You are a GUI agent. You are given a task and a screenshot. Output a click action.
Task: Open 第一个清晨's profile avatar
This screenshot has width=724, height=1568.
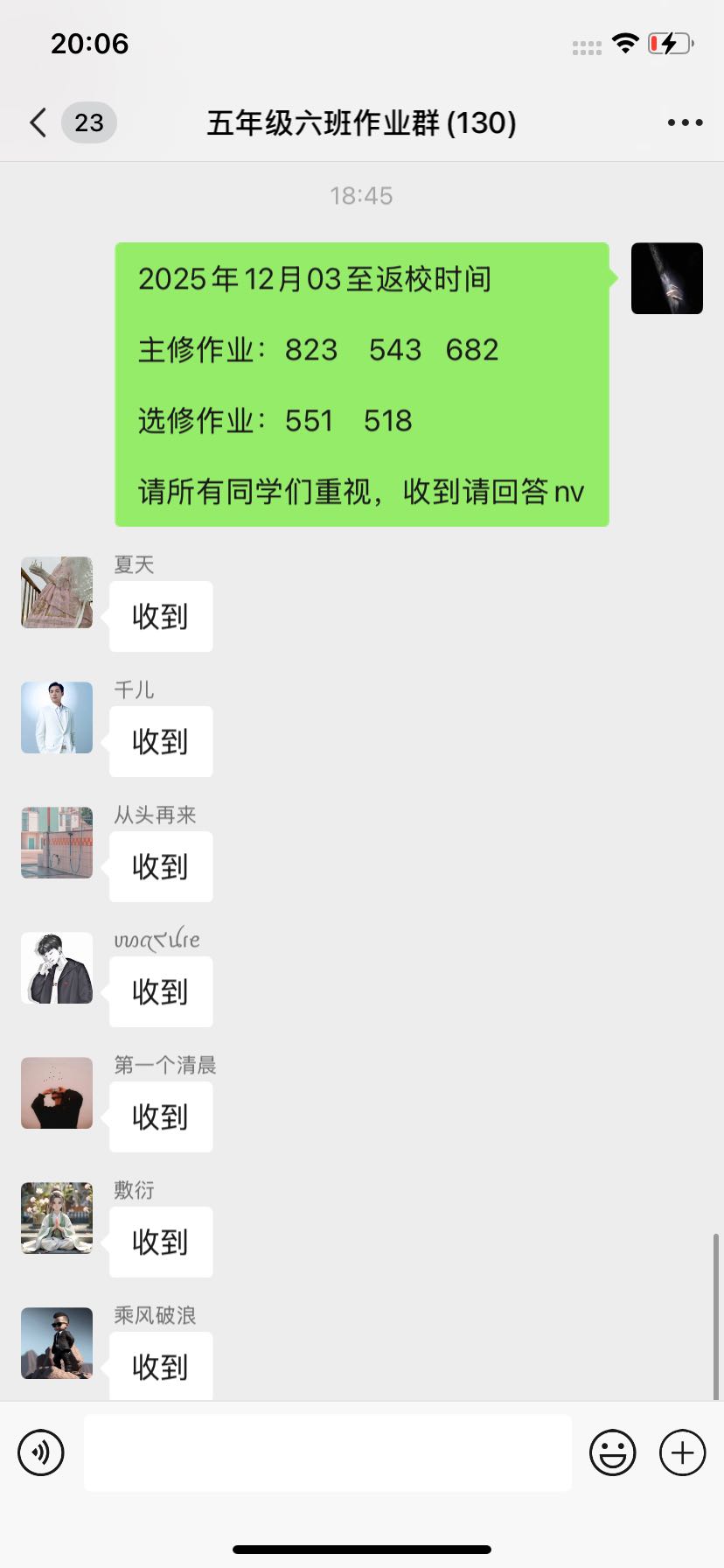[57, 1093]
